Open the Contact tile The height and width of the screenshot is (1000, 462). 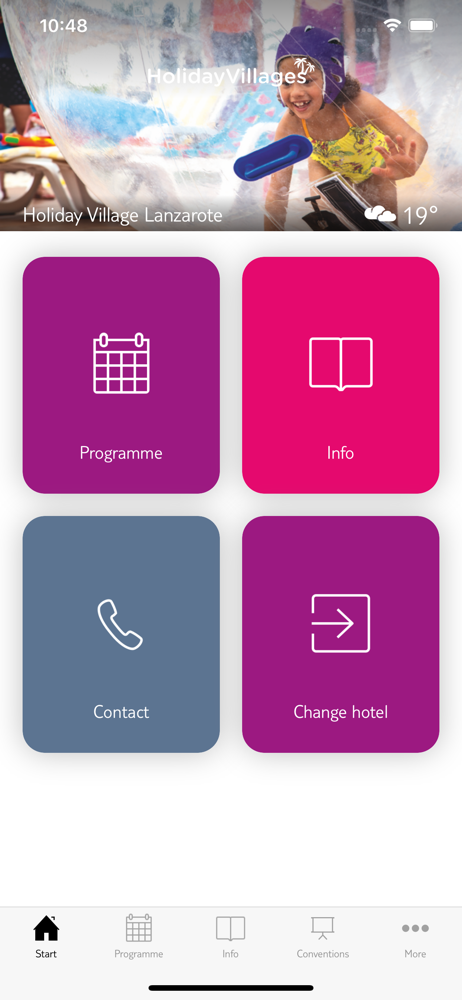pos(121,635)
